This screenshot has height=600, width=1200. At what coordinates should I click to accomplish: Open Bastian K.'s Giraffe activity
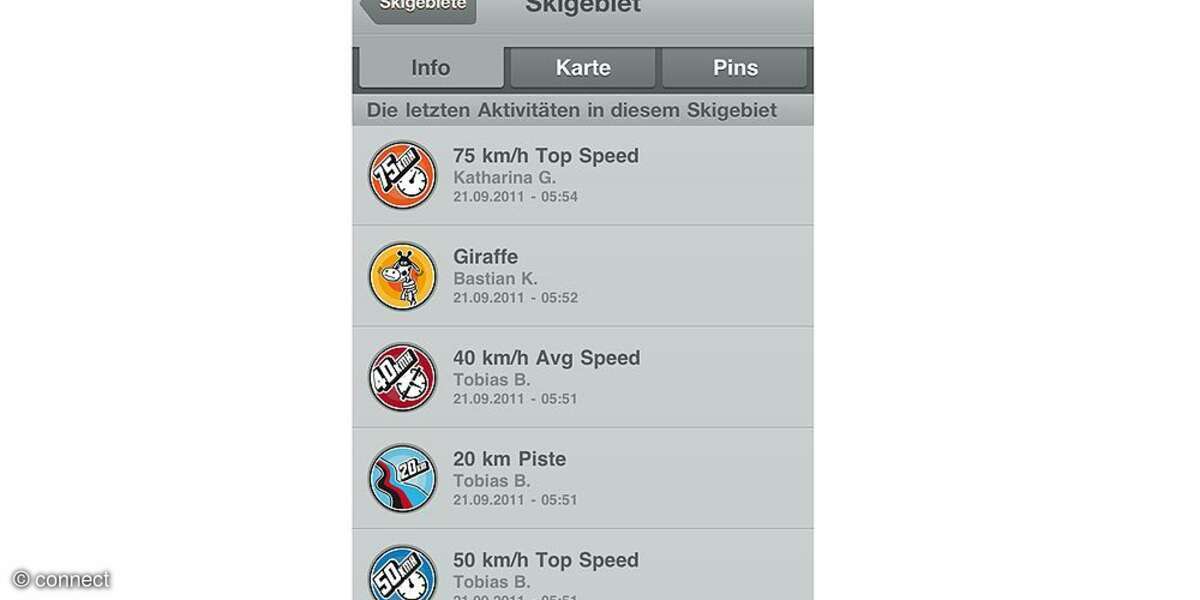583,276
